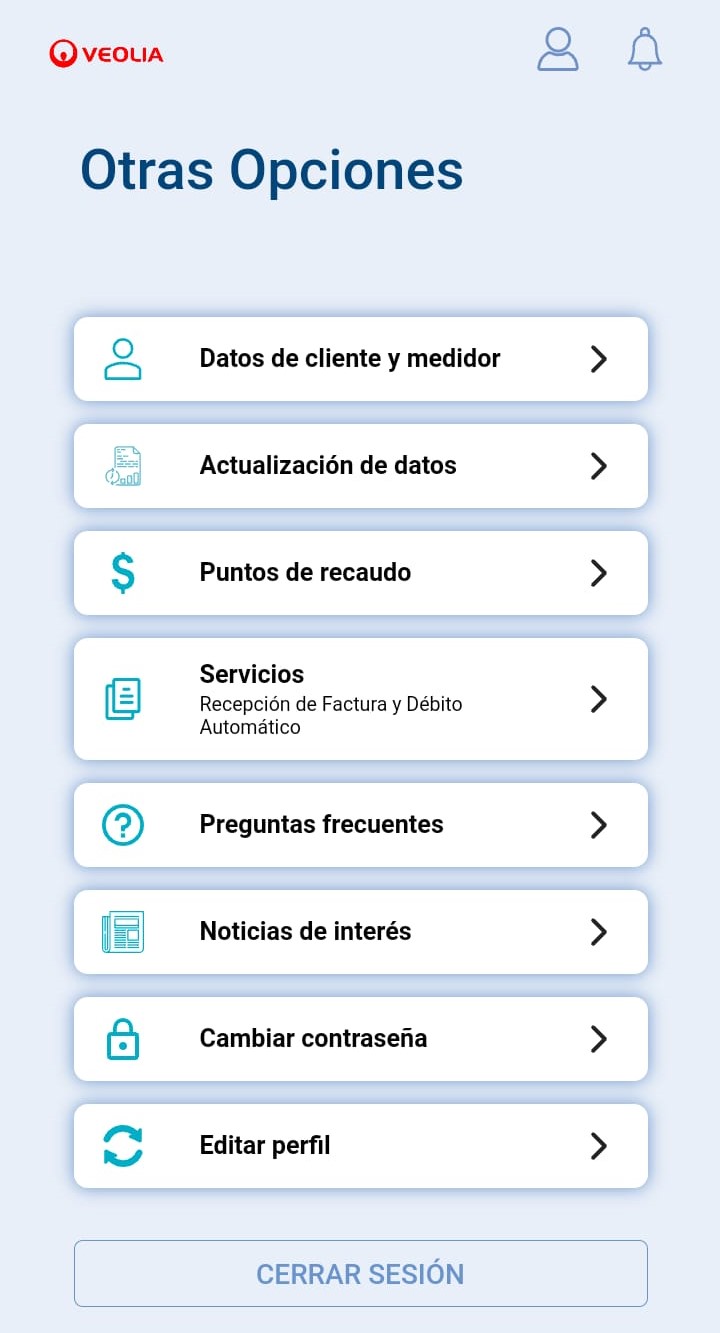
Task: Select the document icon for Actualización de datos
Action: pyautogui.click(x=123, y=466)
